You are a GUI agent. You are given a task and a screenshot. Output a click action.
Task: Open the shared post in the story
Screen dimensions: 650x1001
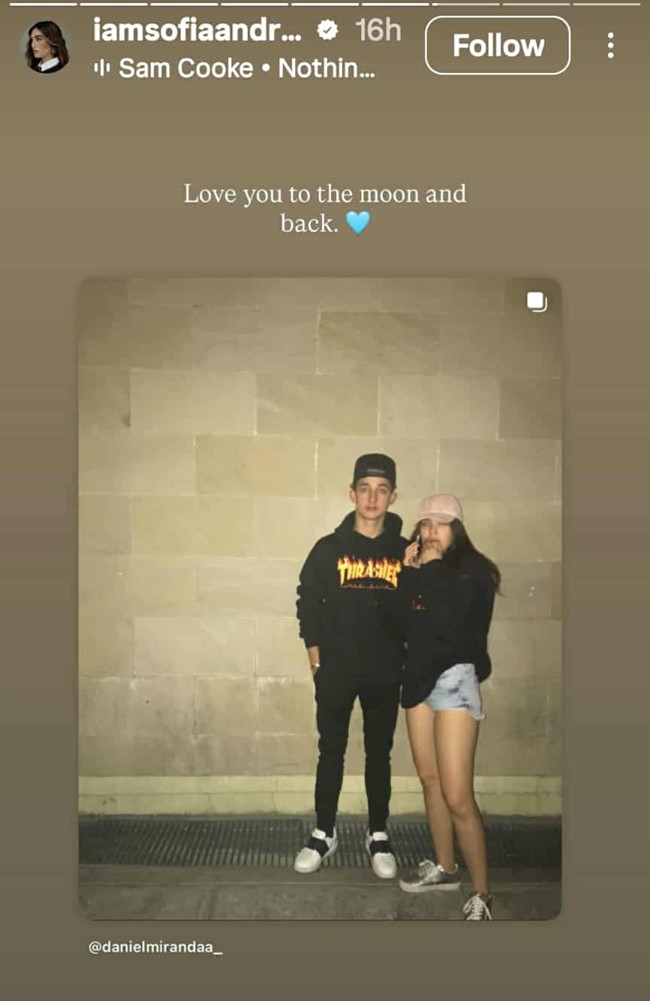pos(319,598)
